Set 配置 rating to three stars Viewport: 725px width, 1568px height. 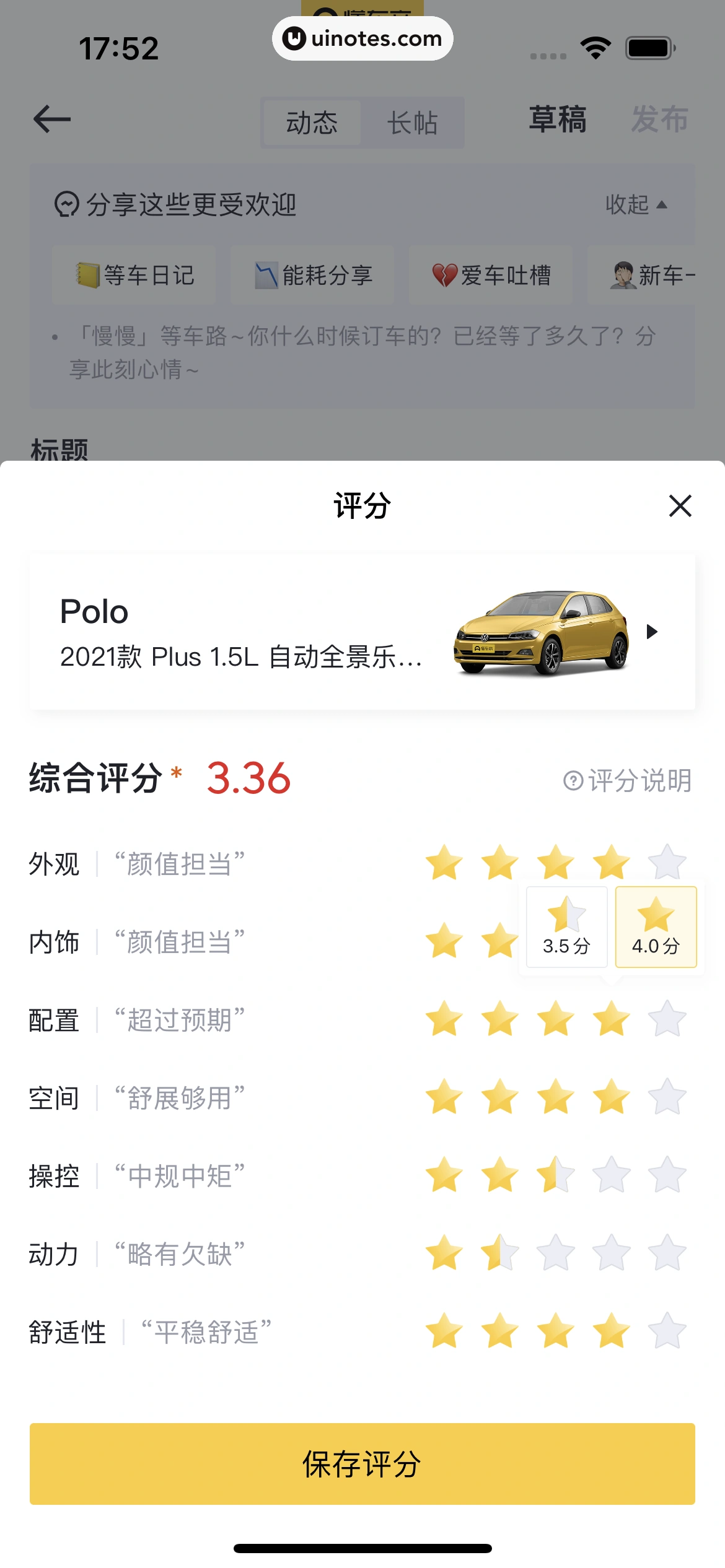coord(555,1019)
